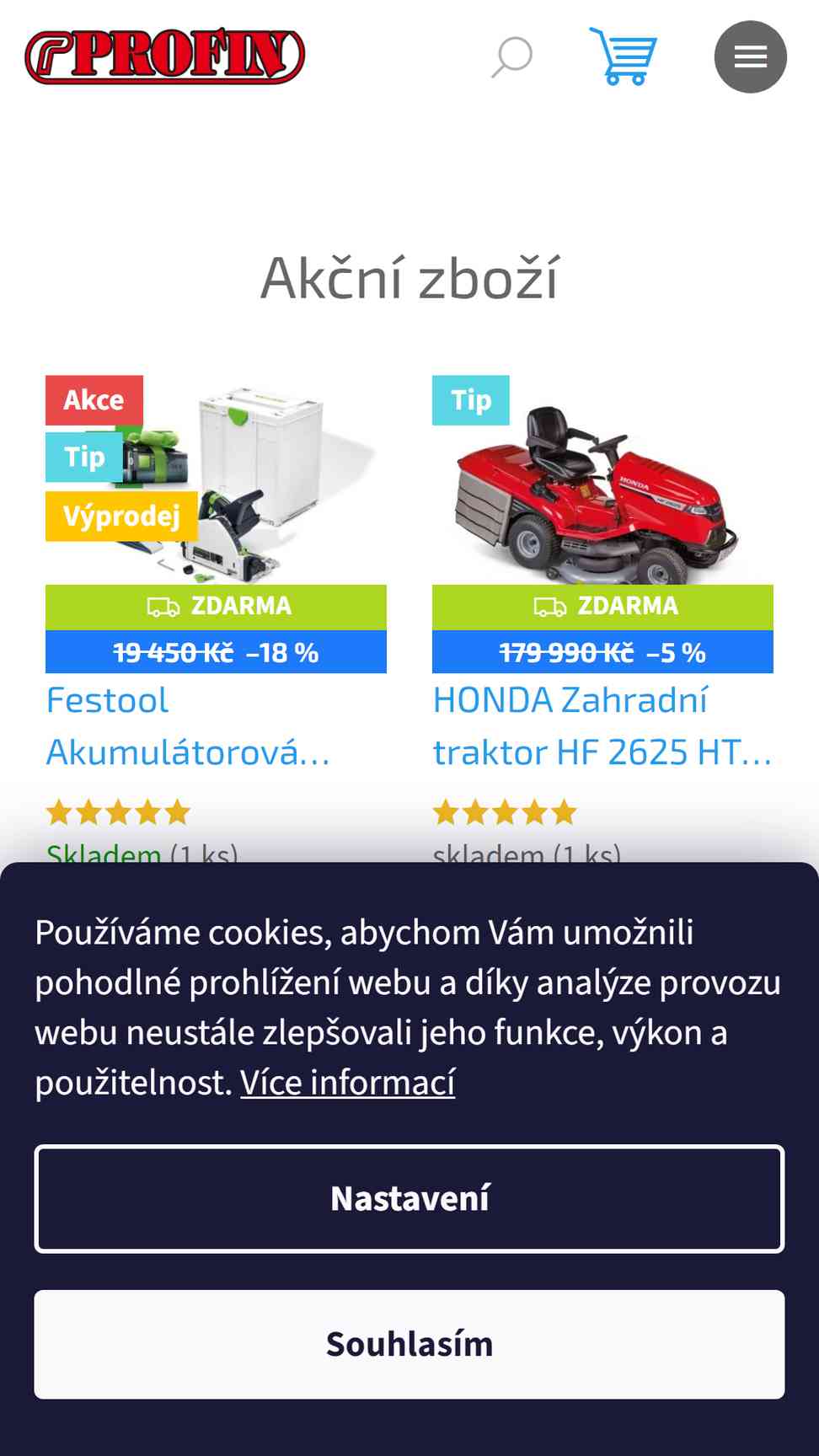The width and height of the screenshot is (819, 1456).
Task: Go to the Profin homepage logo
Action: (x=165, y=57)
